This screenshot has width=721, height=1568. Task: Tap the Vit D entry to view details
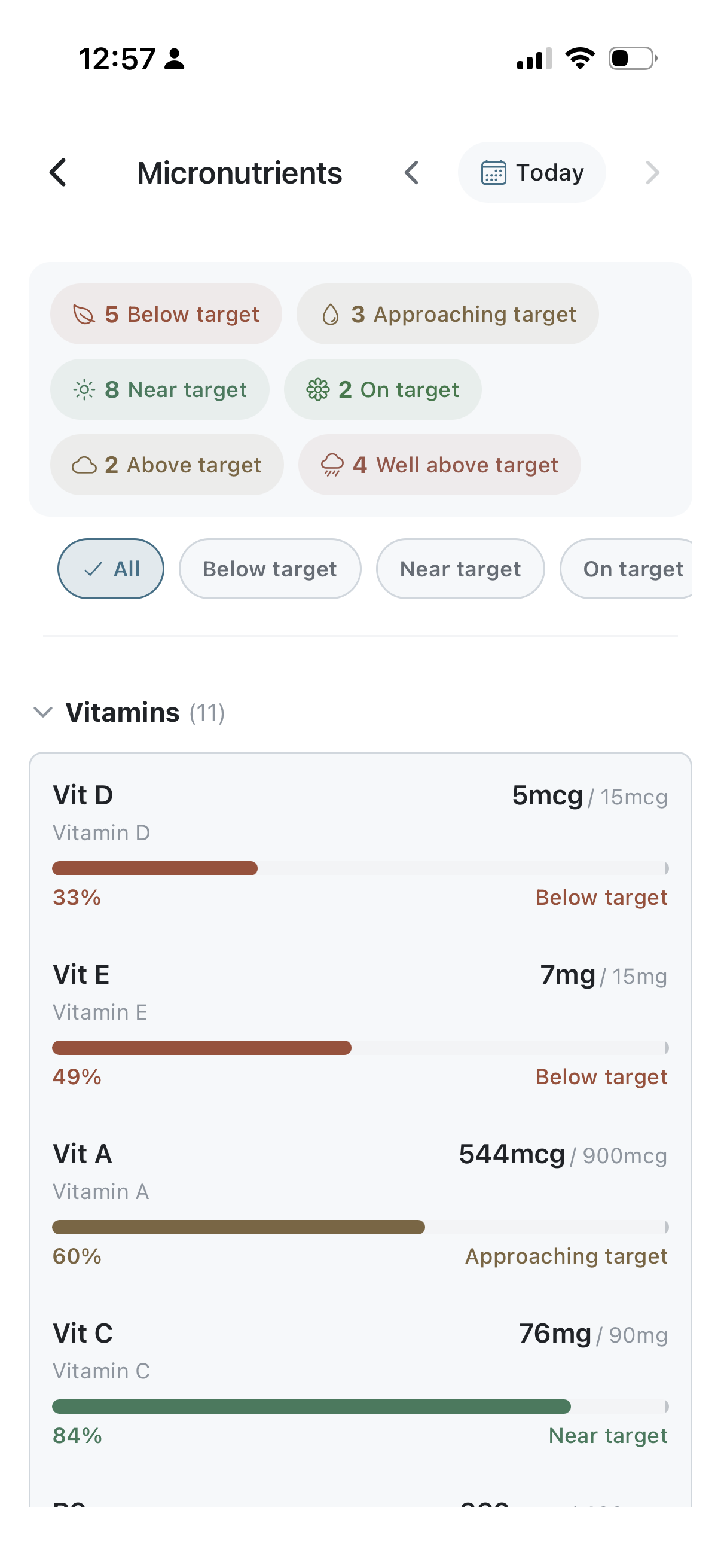[x=360, y=840]
